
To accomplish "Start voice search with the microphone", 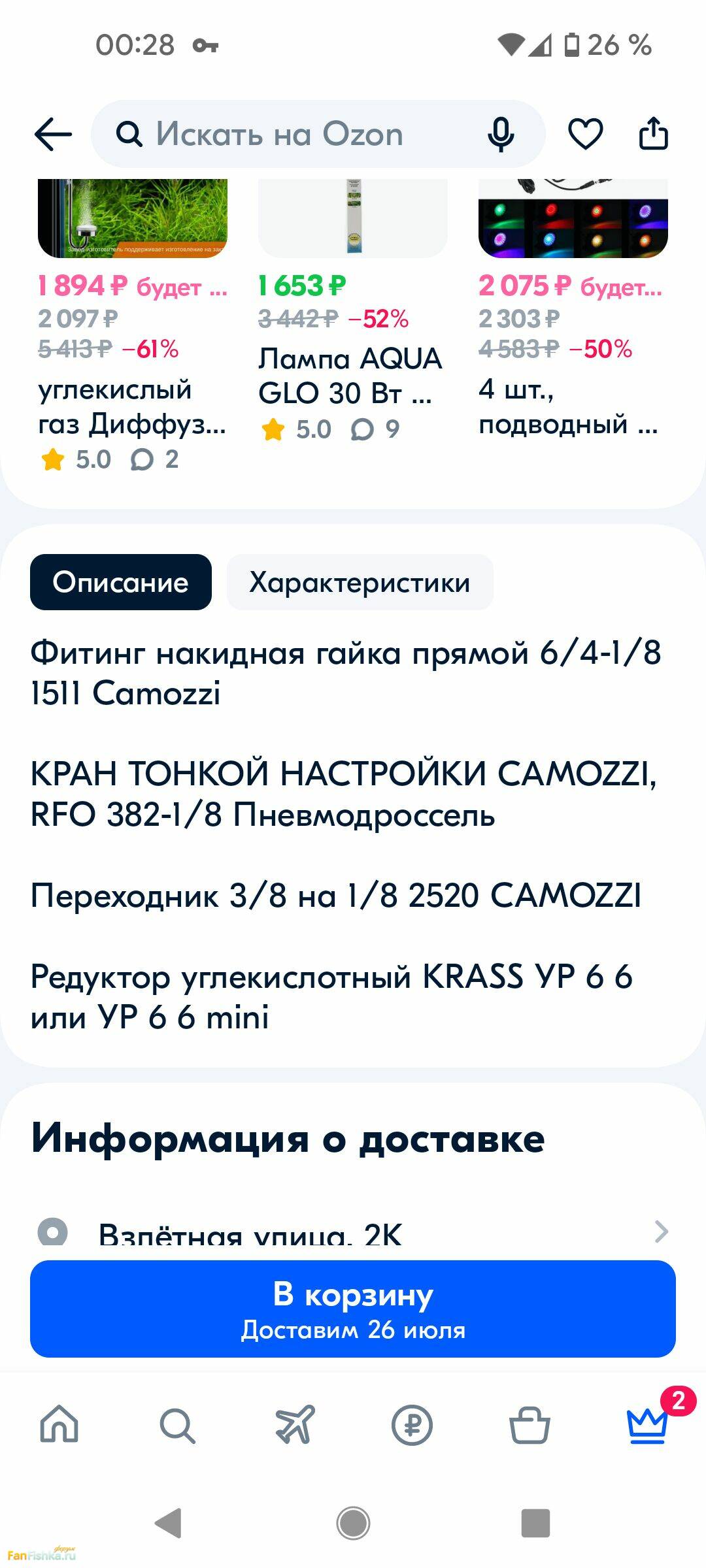I will click(501, 135).
